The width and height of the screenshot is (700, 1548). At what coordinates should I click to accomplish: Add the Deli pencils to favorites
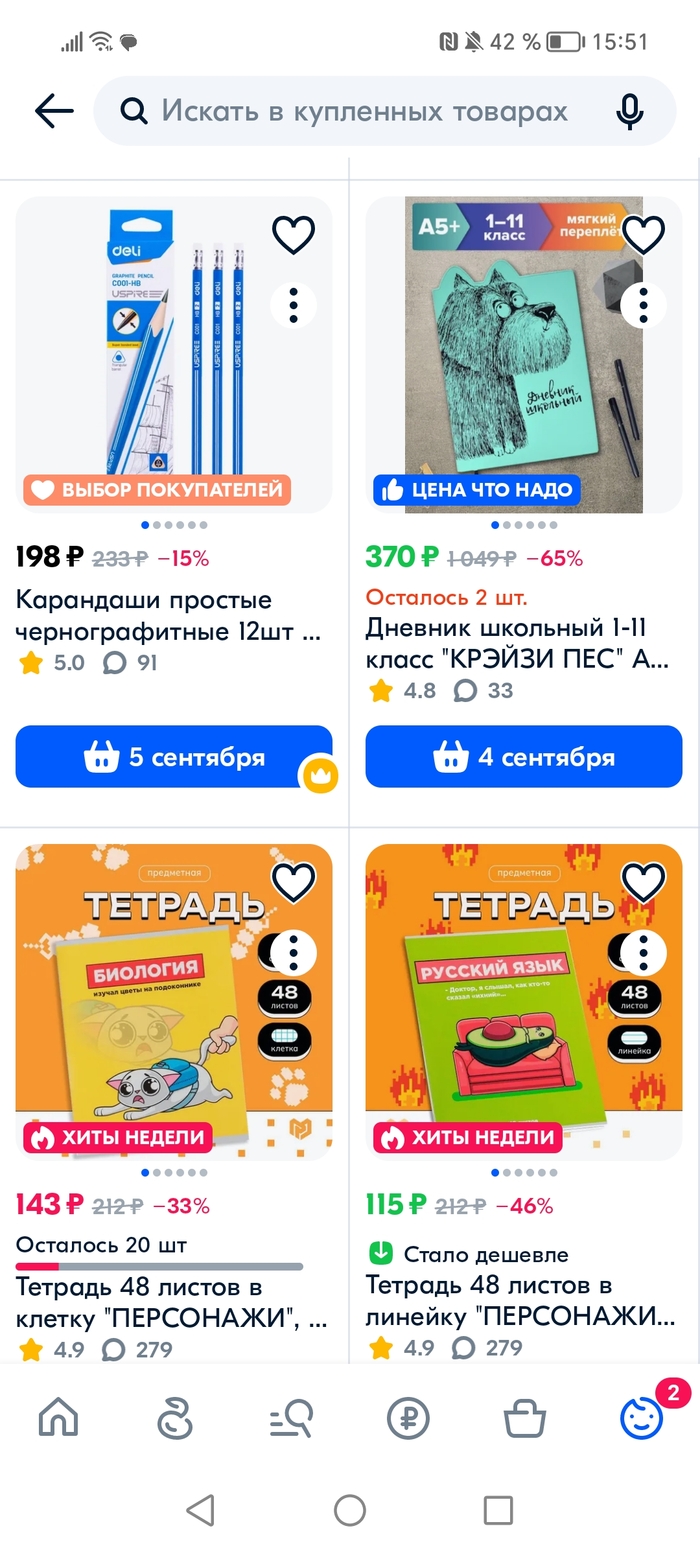point(294,235)
